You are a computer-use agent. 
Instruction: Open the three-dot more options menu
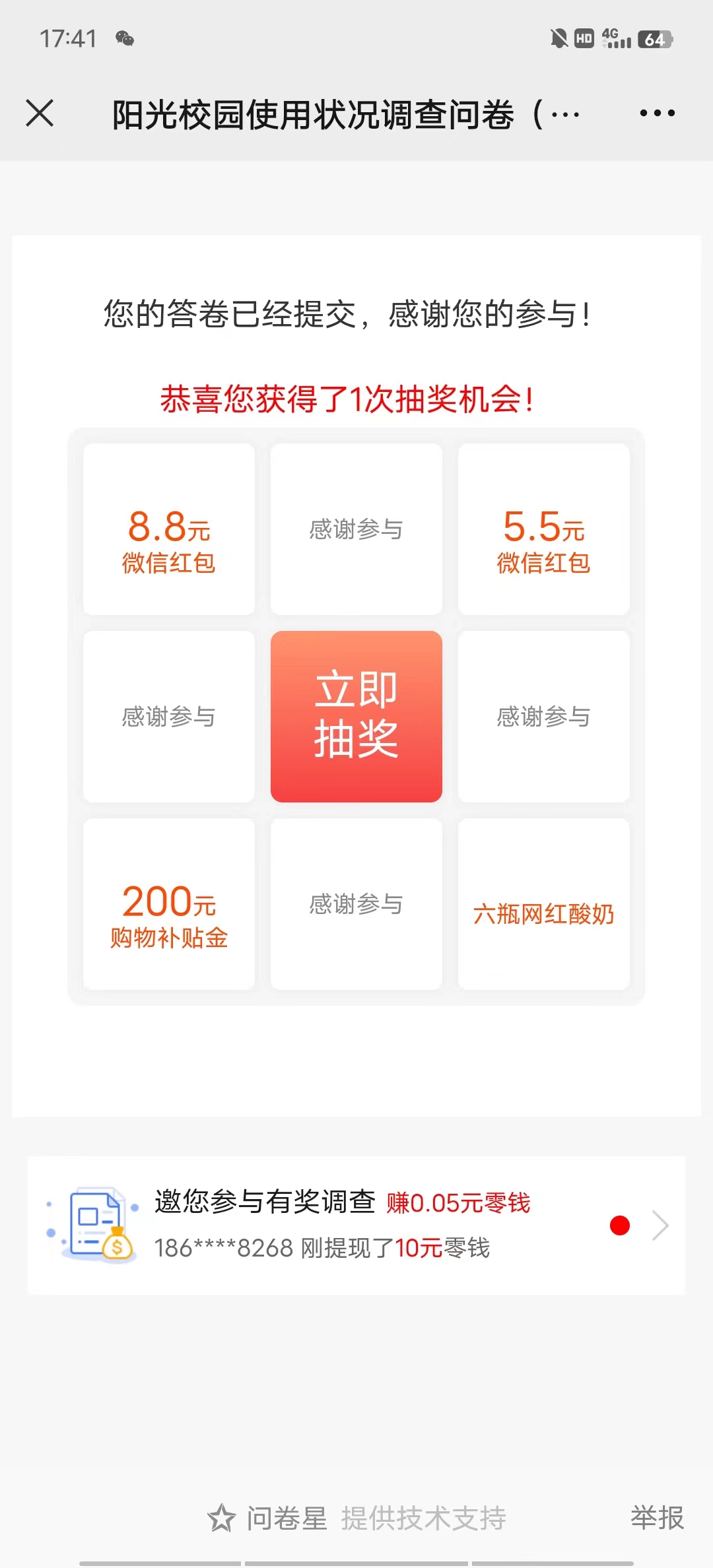tap(657, 113)
